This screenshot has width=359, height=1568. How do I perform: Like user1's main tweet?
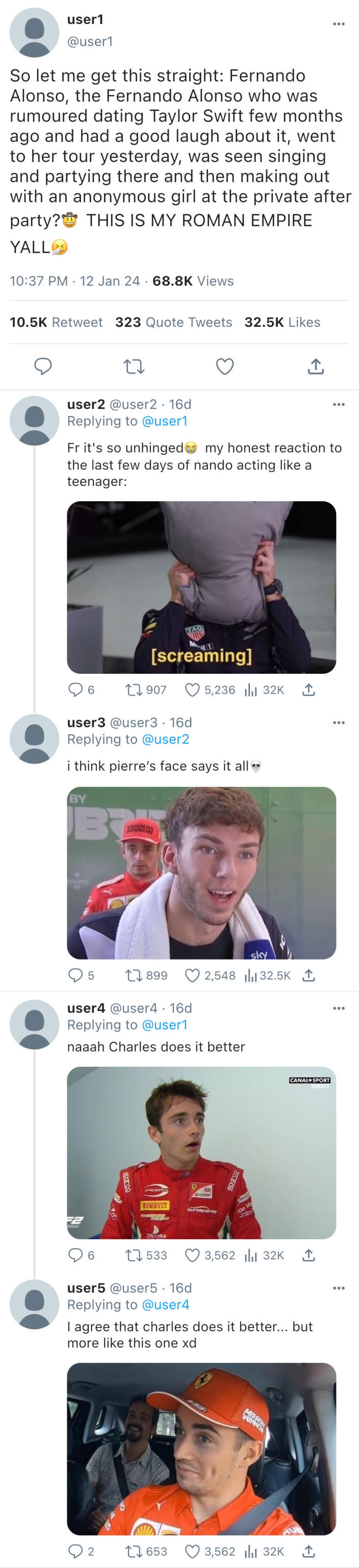tap(225, 366)
